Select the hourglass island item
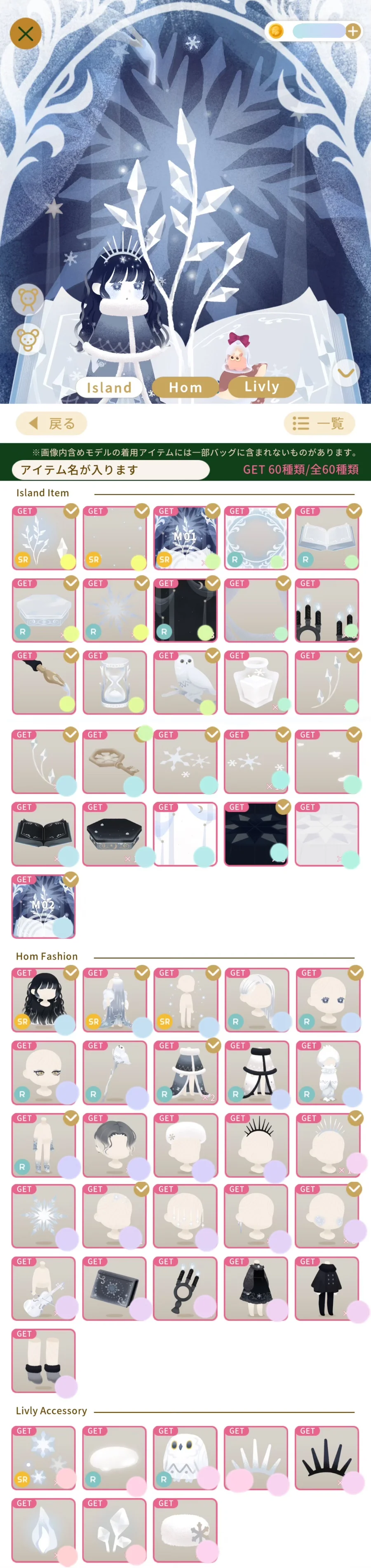This screenshot has width=371, height=1568. click(x=115, y=682)
